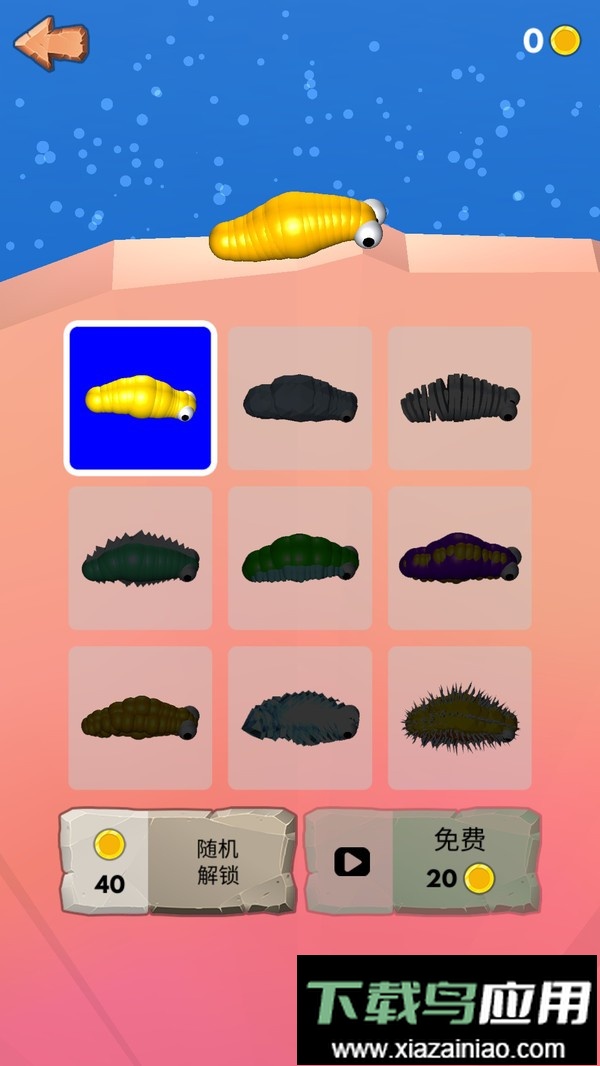Select the locked brown slug skin

(140, 718)
